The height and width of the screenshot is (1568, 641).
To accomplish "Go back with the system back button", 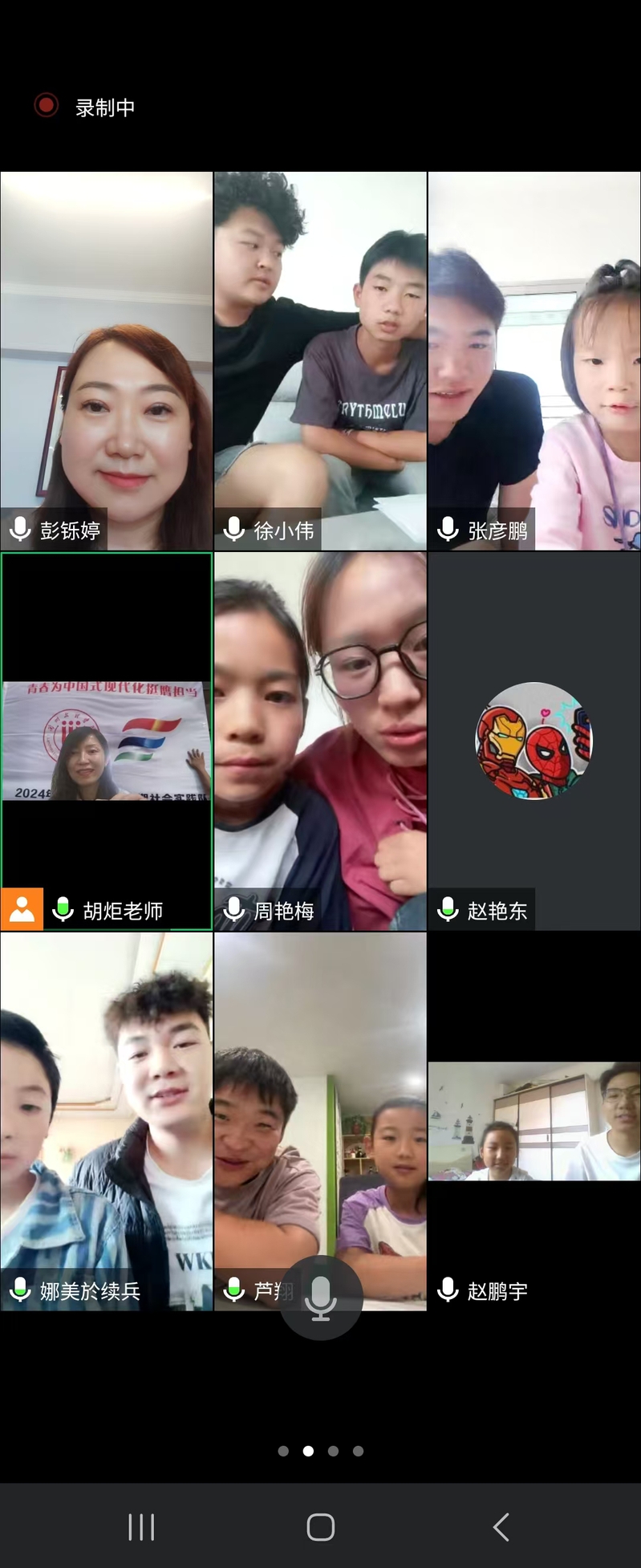I will pyautogui.click(x=501, y=1527).
